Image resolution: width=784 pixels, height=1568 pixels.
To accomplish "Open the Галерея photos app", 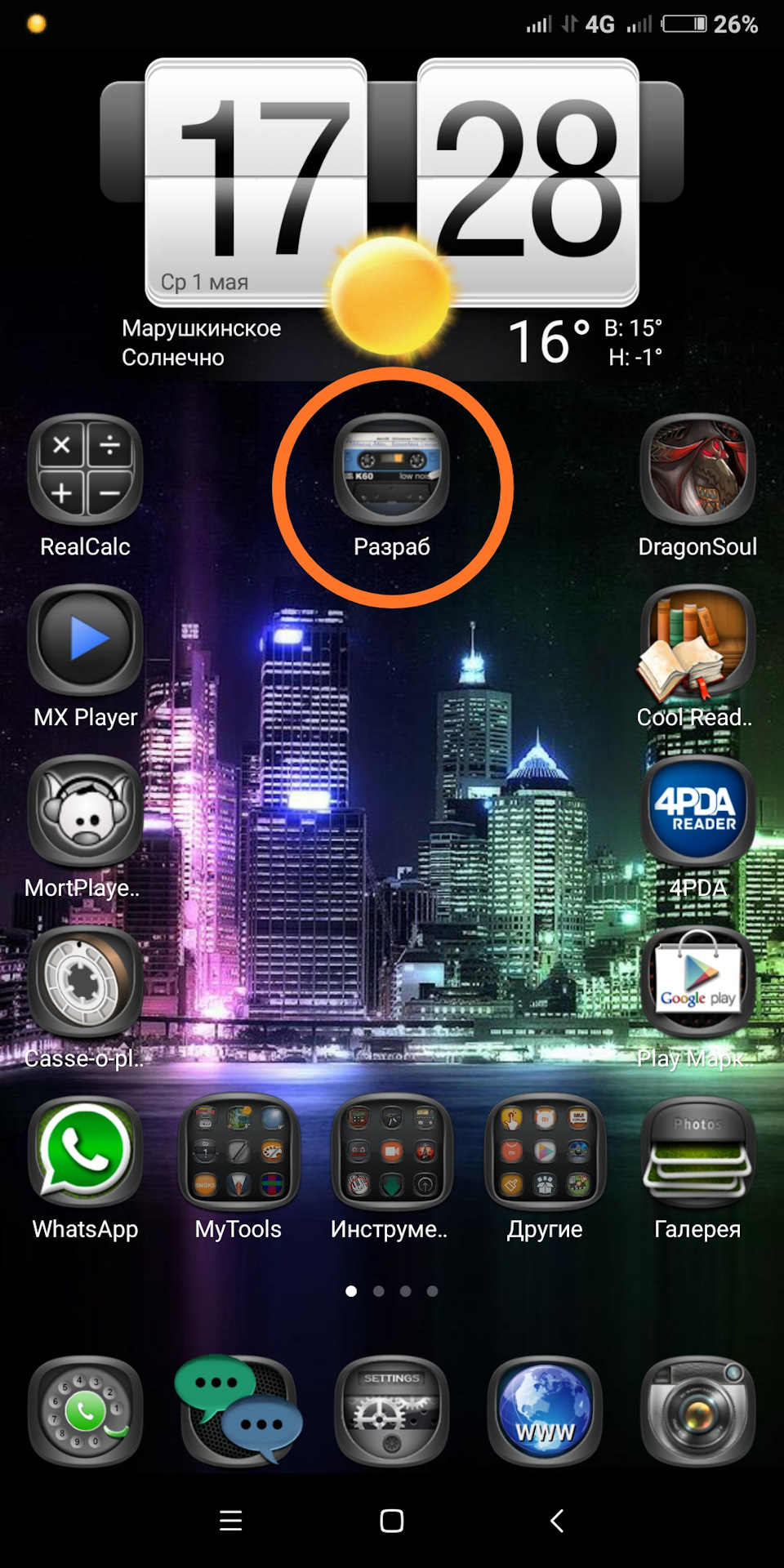I will pos(697,1152).
